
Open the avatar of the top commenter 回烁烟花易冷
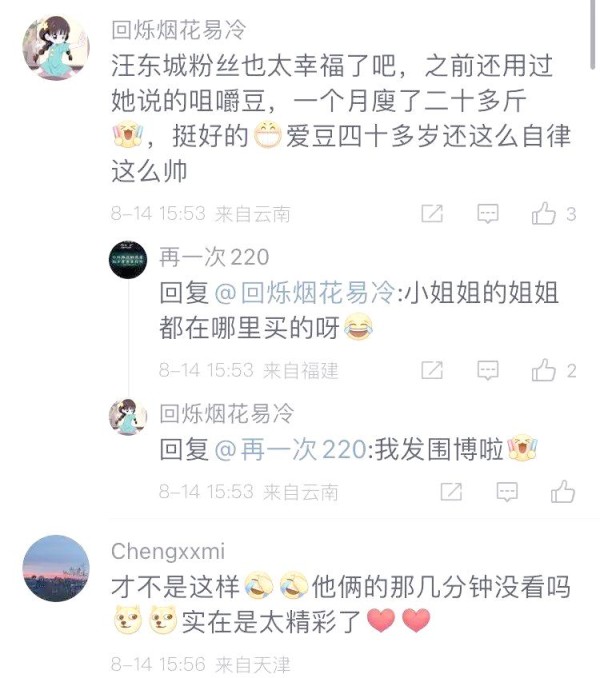coord(56,46)
